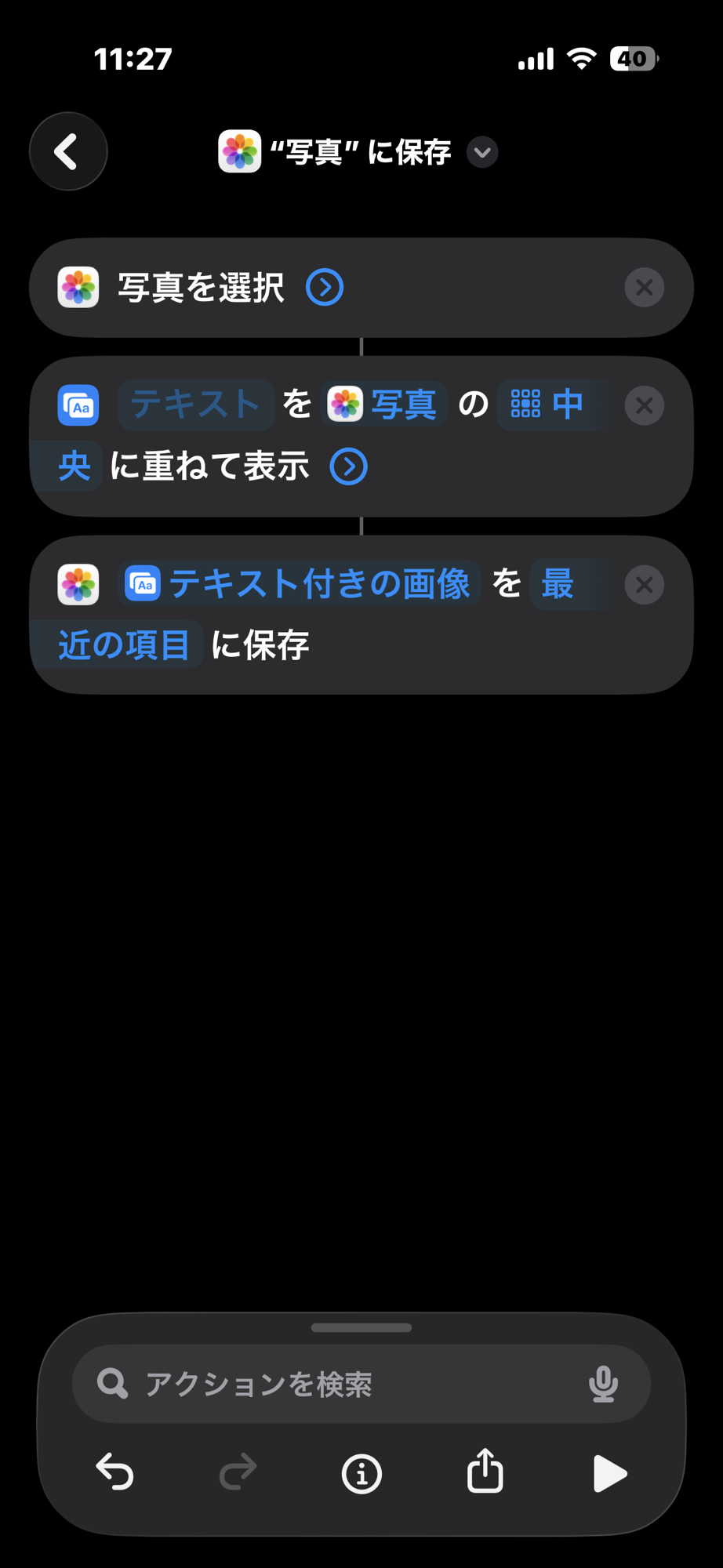Delete the text overlay action

click(644, 406)
